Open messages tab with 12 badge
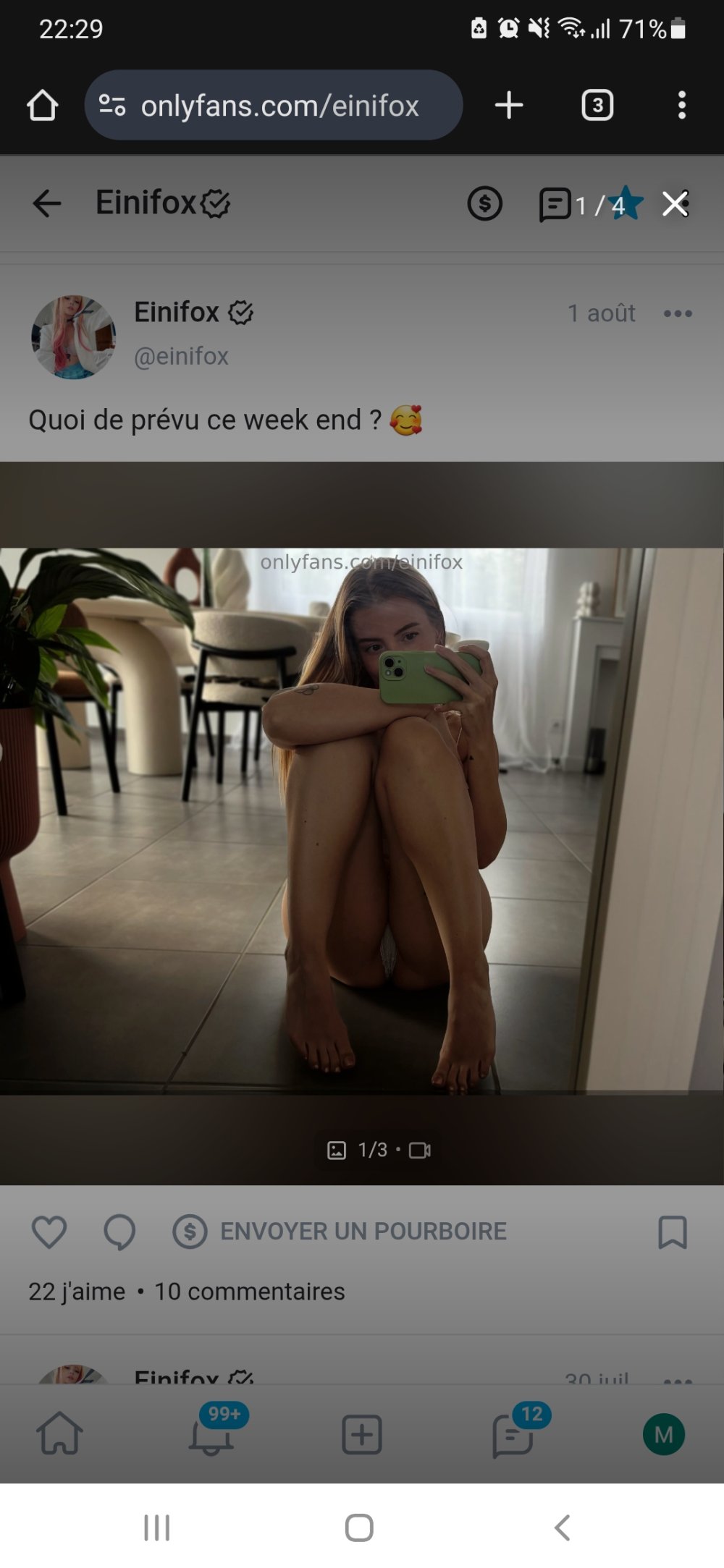724x1568 pixels. (513, 1435)
